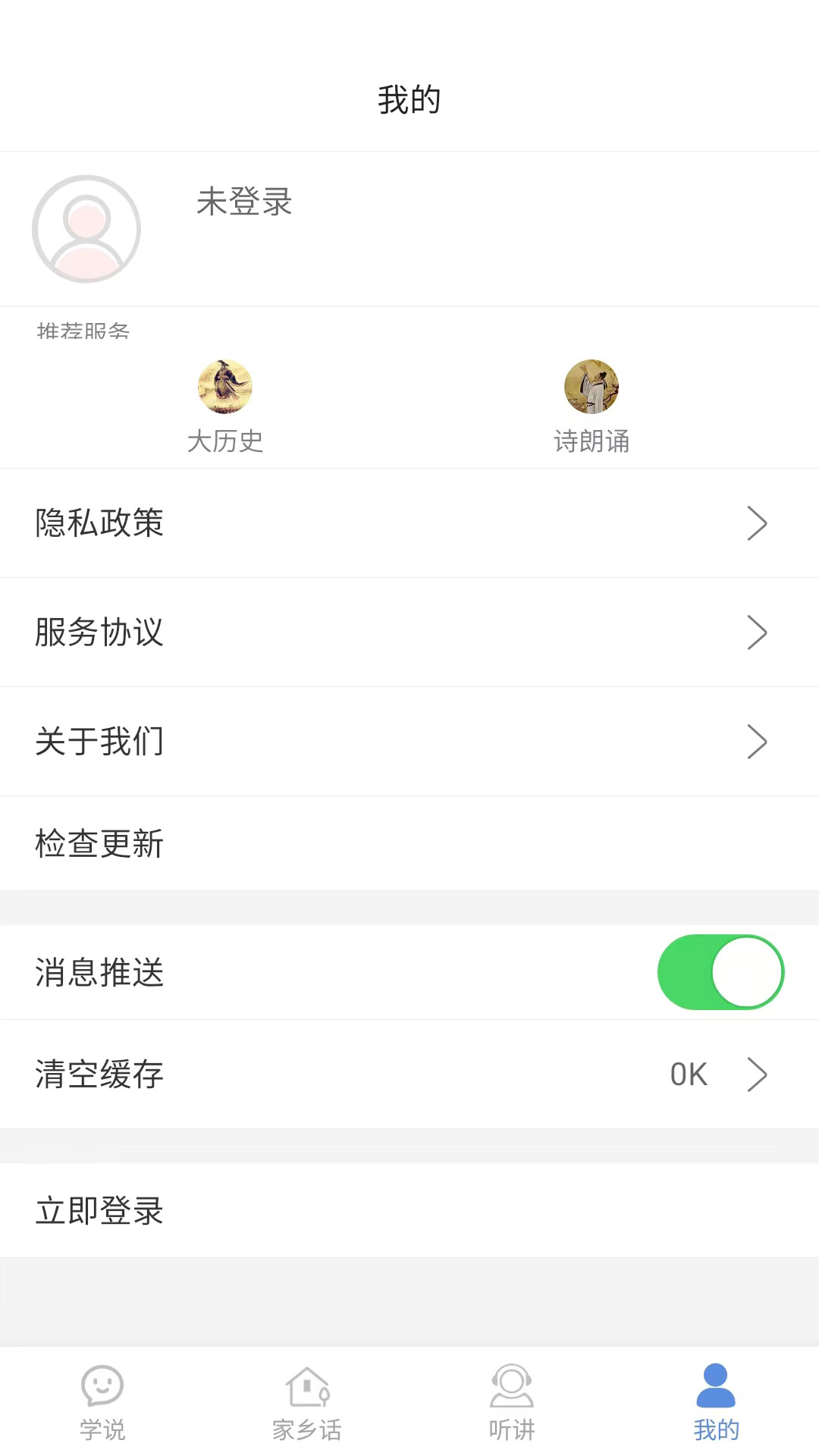Viewport: 819px width, 1456px height.
Task: Open the 诗朗诵 recommended service icon
Action: tap(591, 387)
